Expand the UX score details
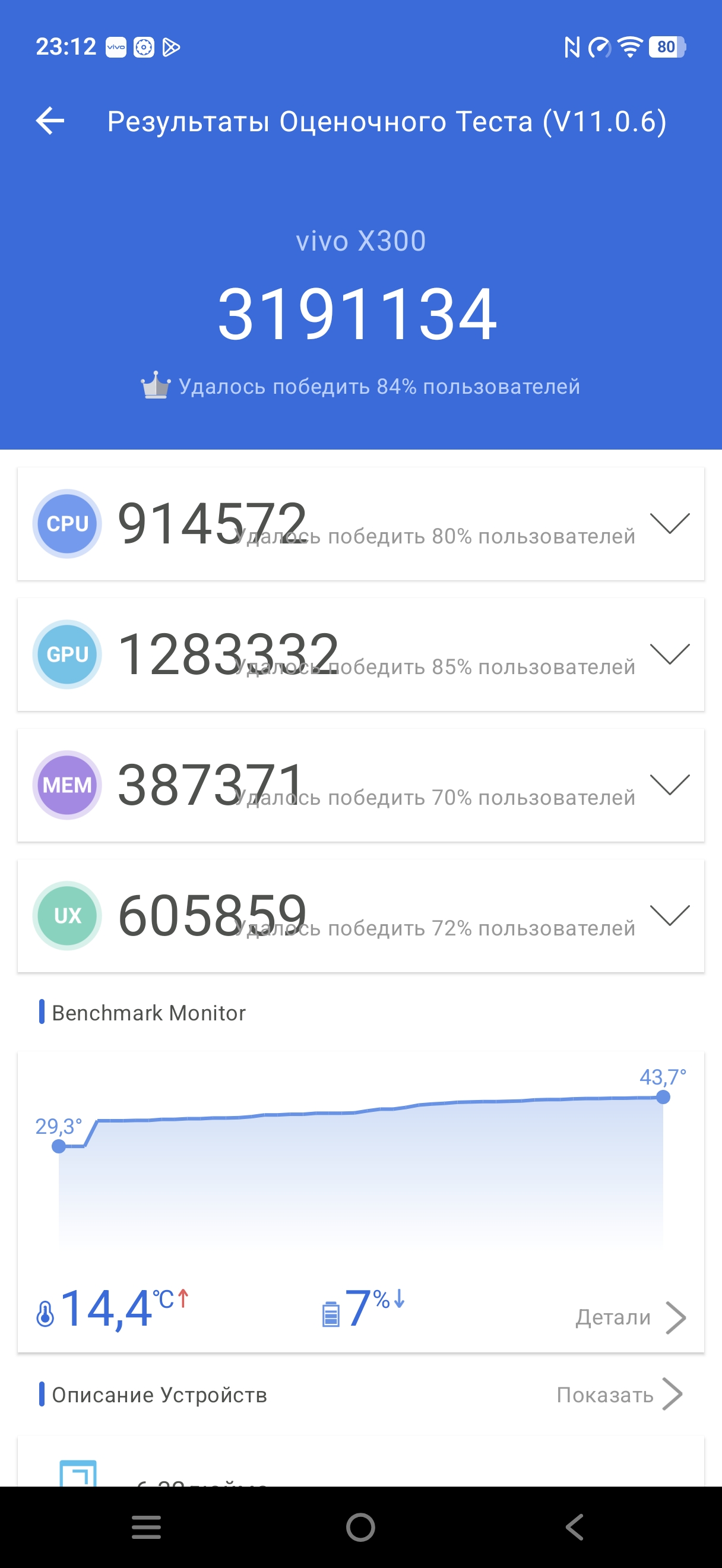Image resolution: width=722 pixels, height=1568 pixels. 669,915
